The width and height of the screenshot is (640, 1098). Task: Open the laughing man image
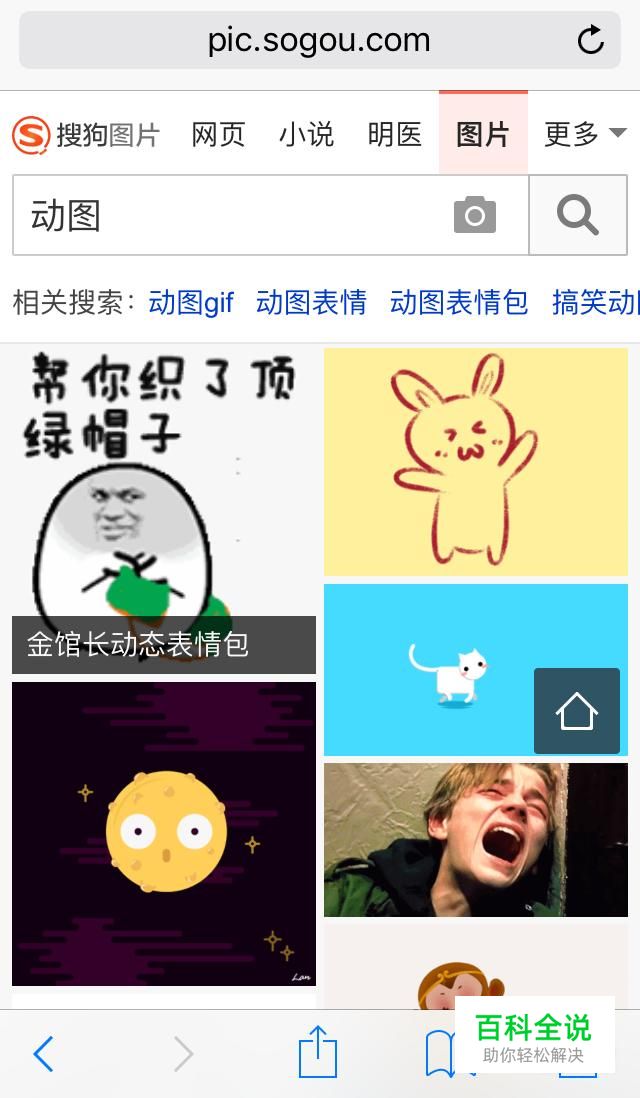point(475,840)
